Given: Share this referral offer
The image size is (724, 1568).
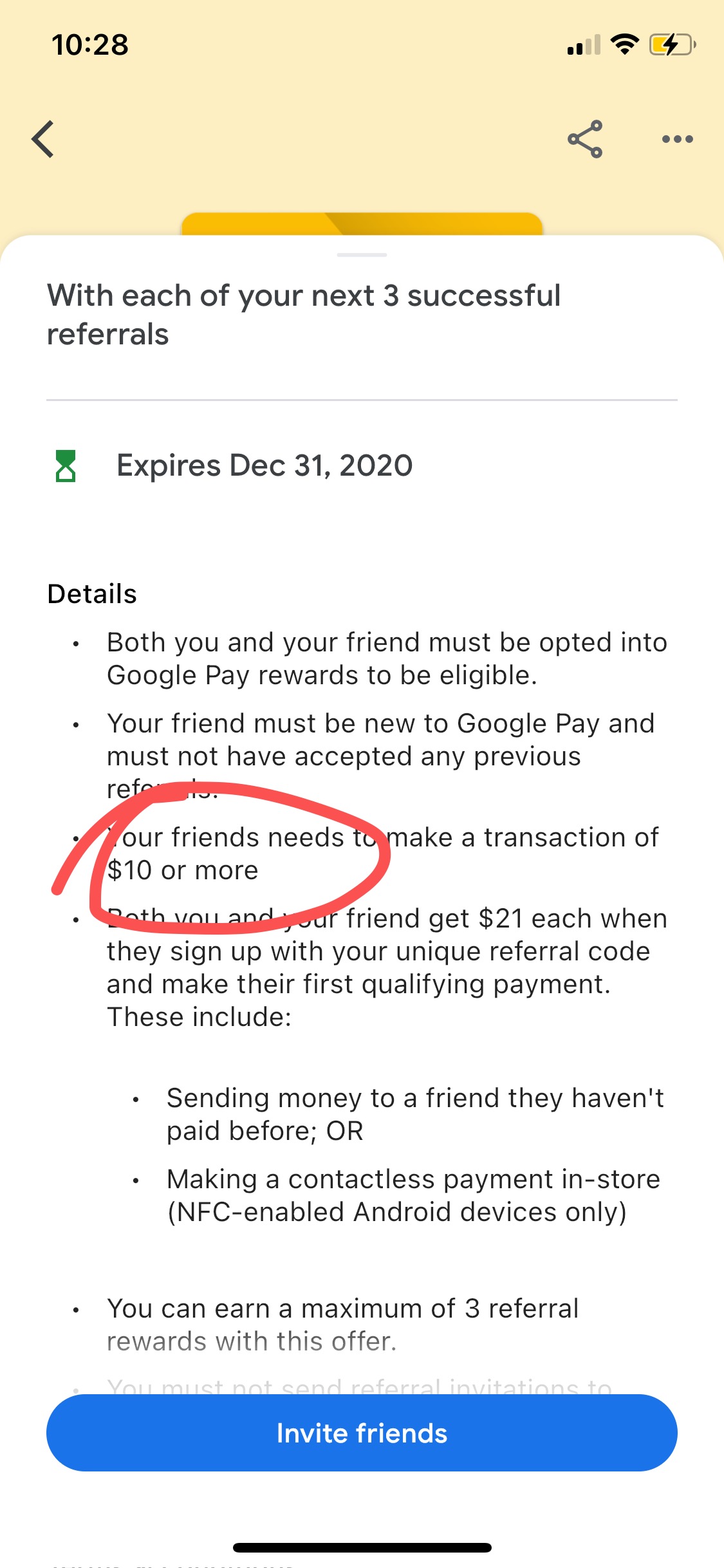Looking at the screenshot, I should tap(585, 139).
